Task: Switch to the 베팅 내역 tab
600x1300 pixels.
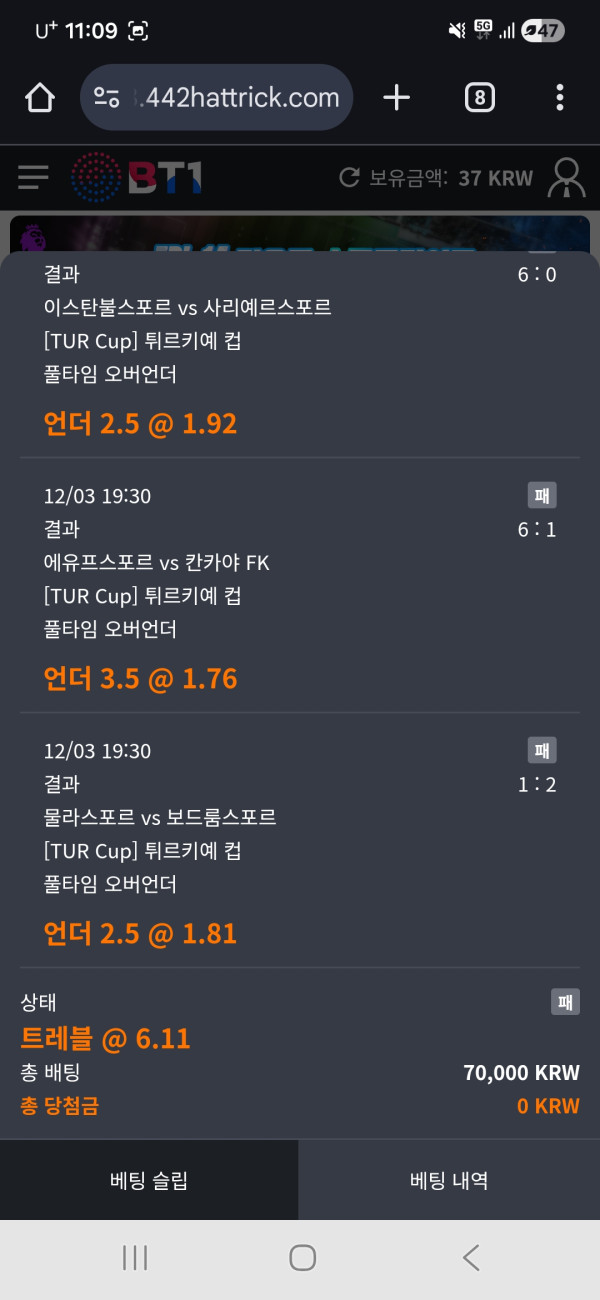Action: tap(449, 1180)
